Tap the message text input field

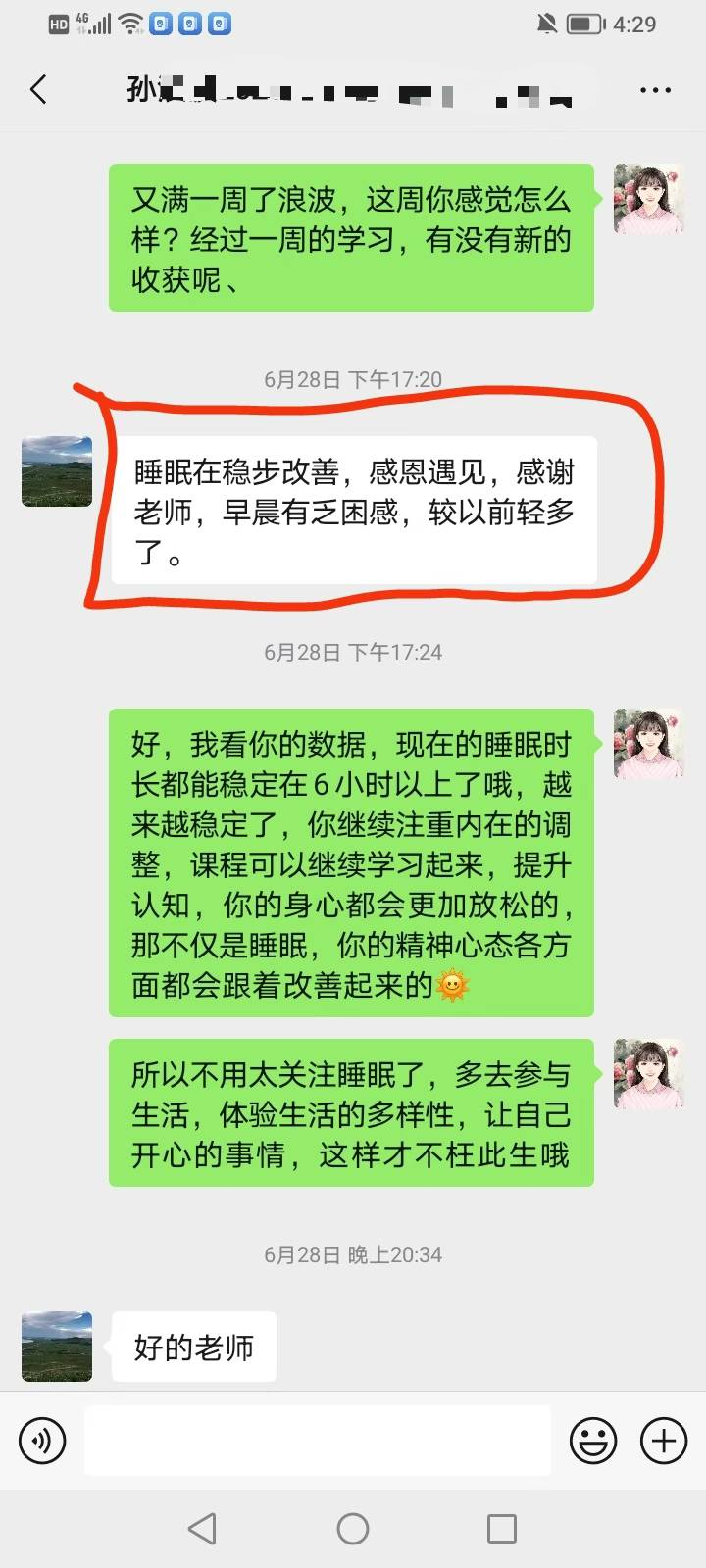(x=317, y=1441)
